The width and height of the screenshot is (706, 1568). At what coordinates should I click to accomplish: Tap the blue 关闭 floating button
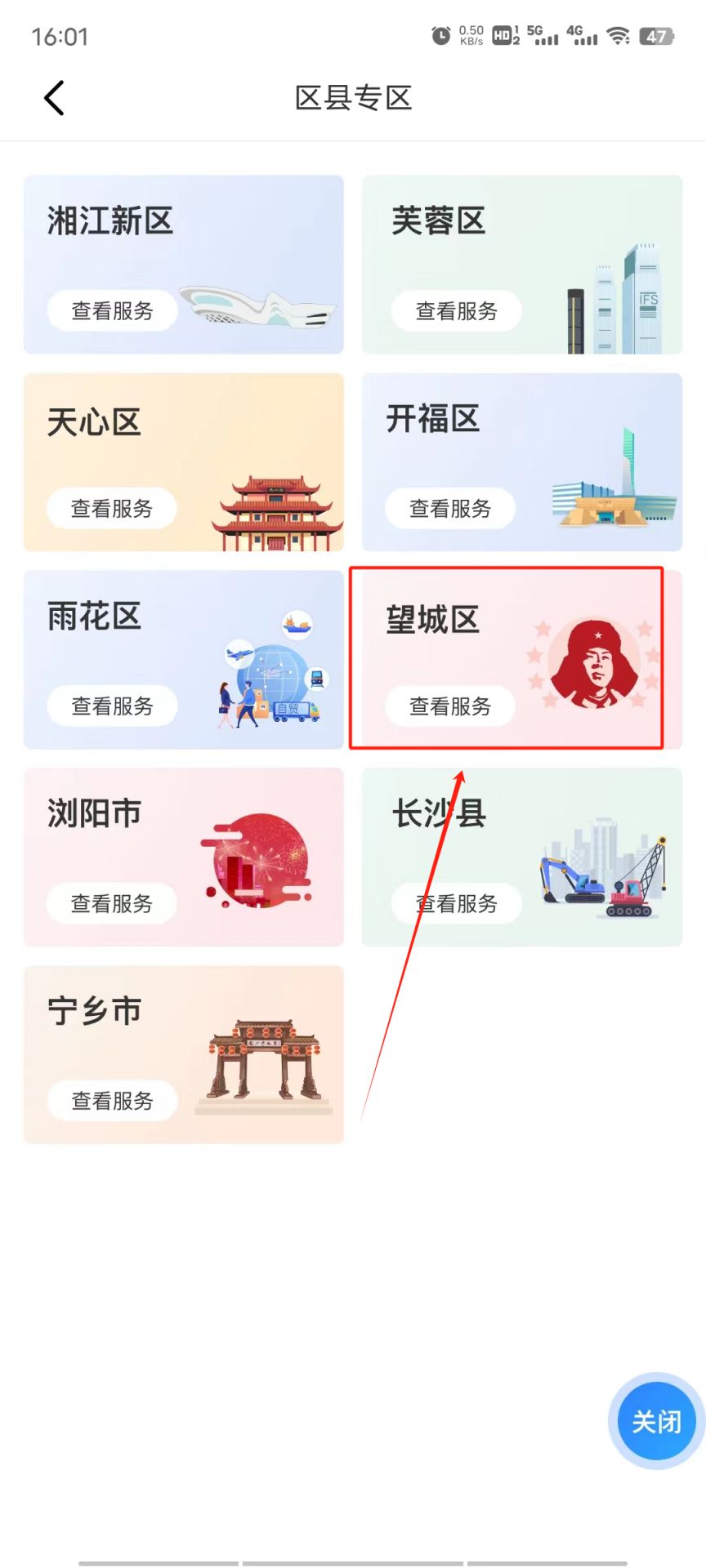tap(656, 1421)
